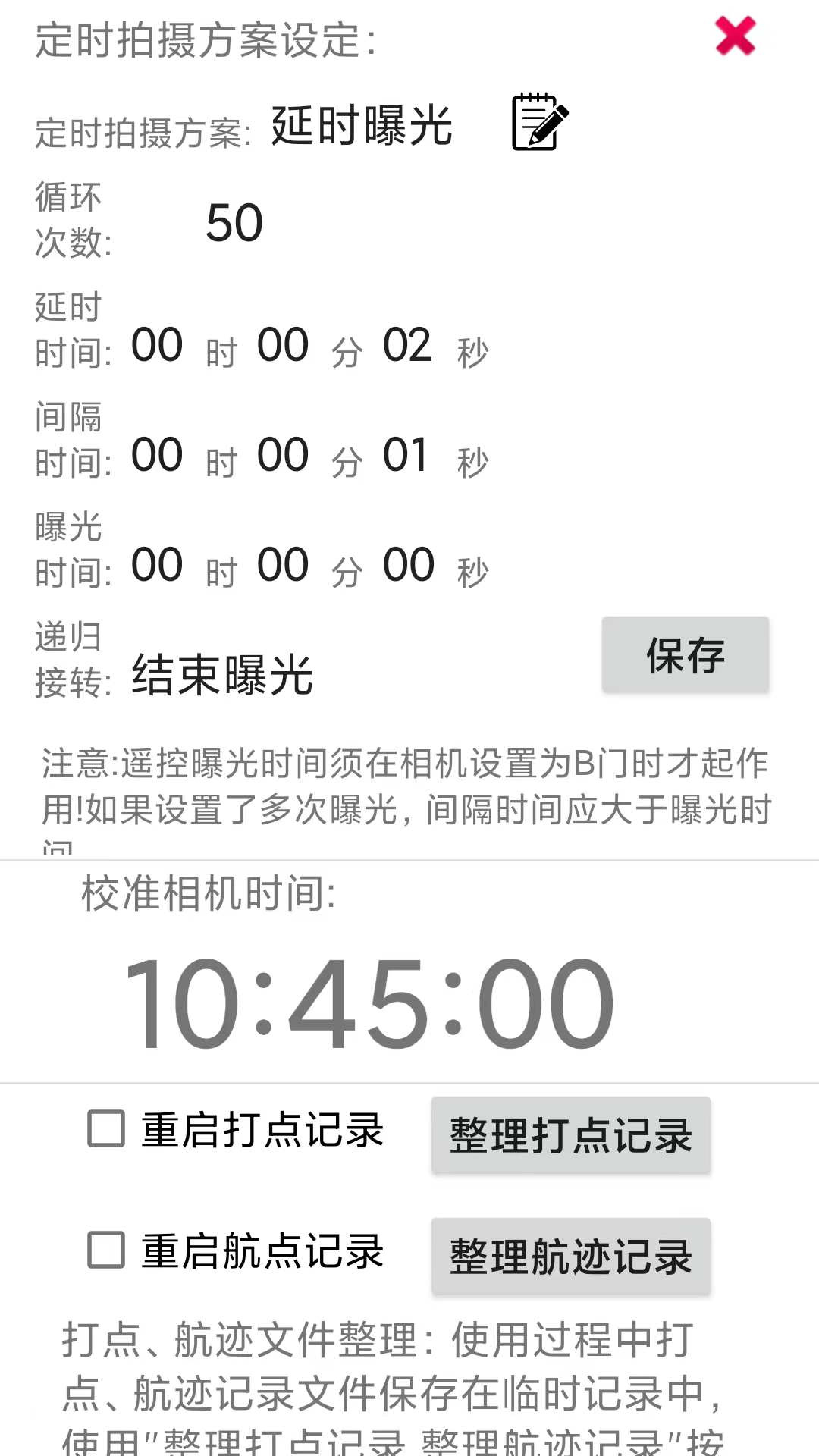Select the 结束曝光 recursion option
819x1456 pixels.
[222, 678]
